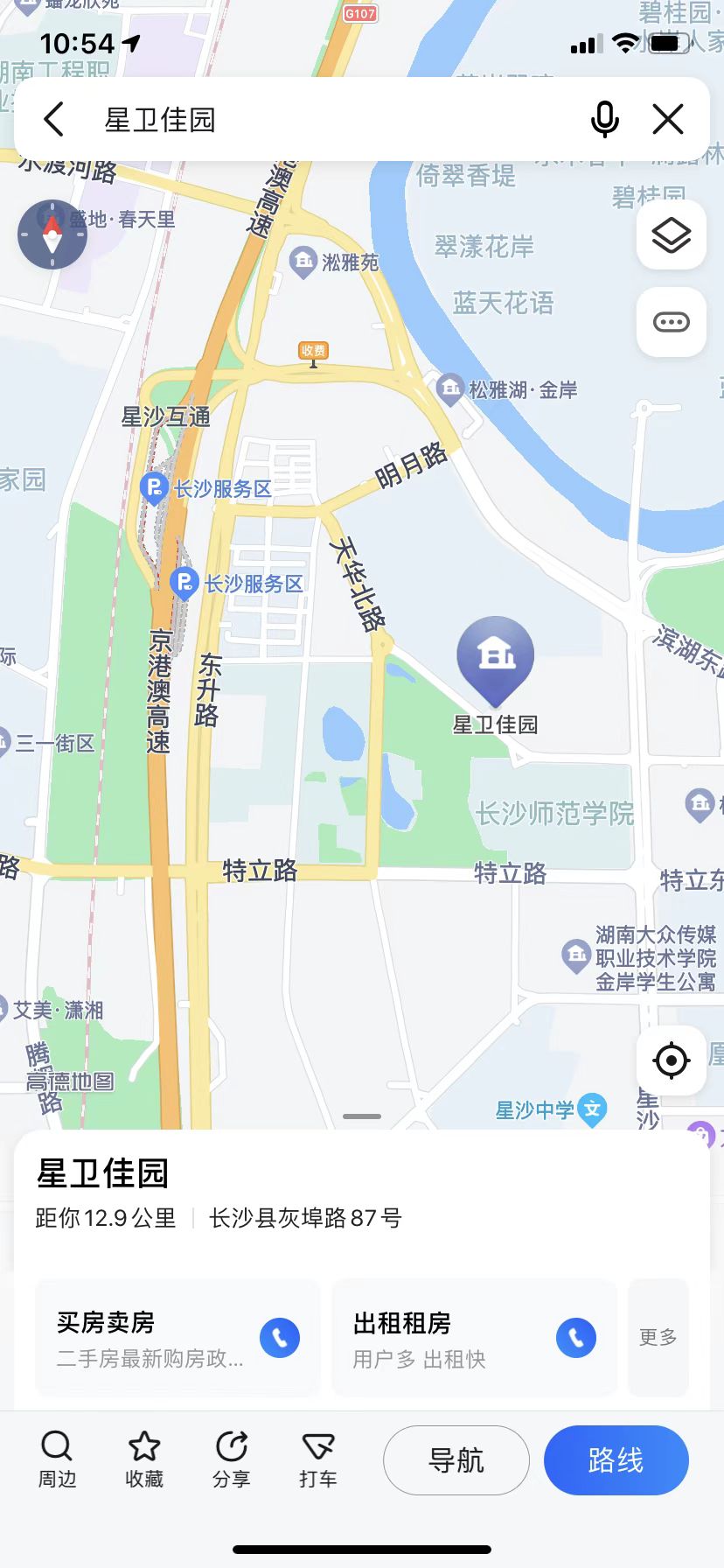This screenshot has height=1568, width=724.
Task: Select the 星卫佳园 map pin
Action: pos(495,658)
